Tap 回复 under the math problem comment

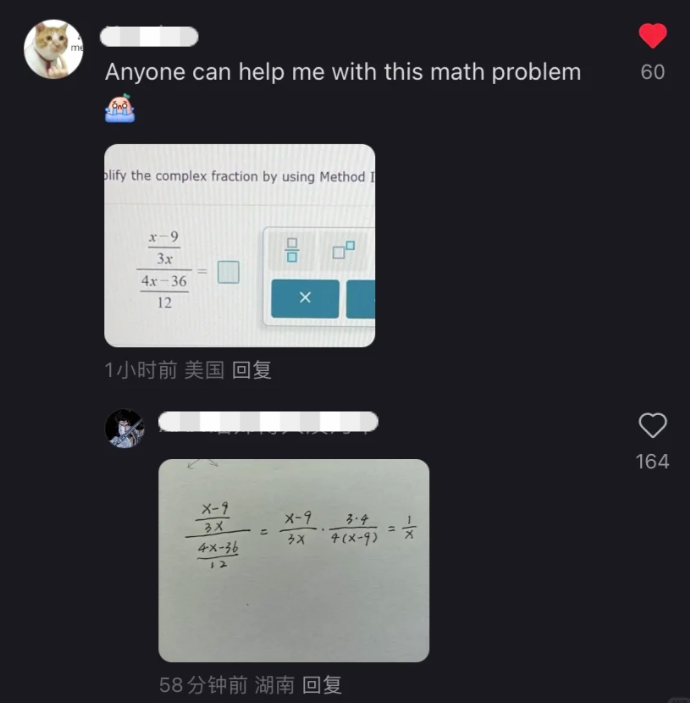(252, 370)
